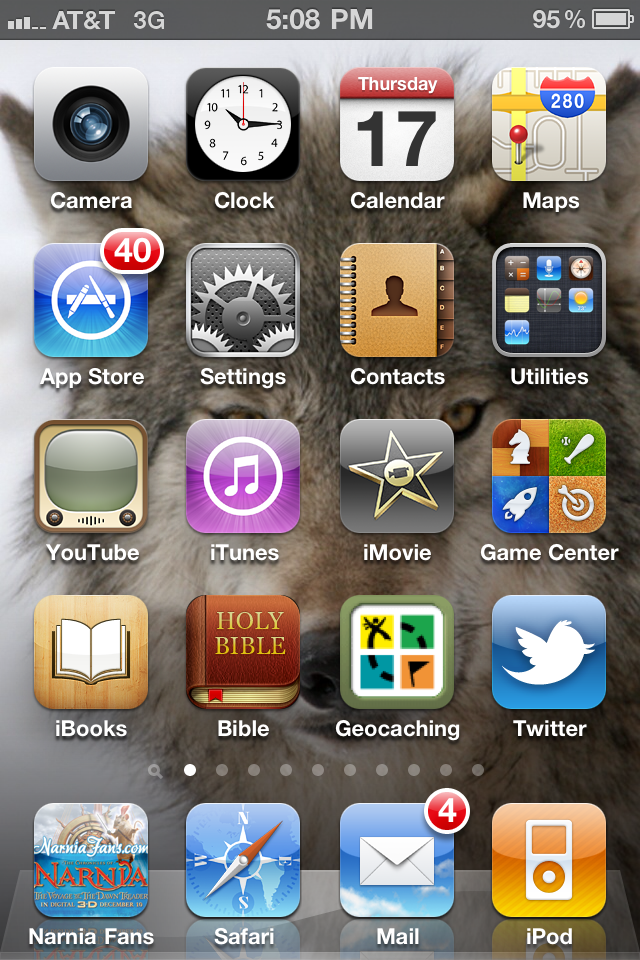The image size is (640, 960).
Task: Open the App Store with 40 updates
Action: coord(91,300)
